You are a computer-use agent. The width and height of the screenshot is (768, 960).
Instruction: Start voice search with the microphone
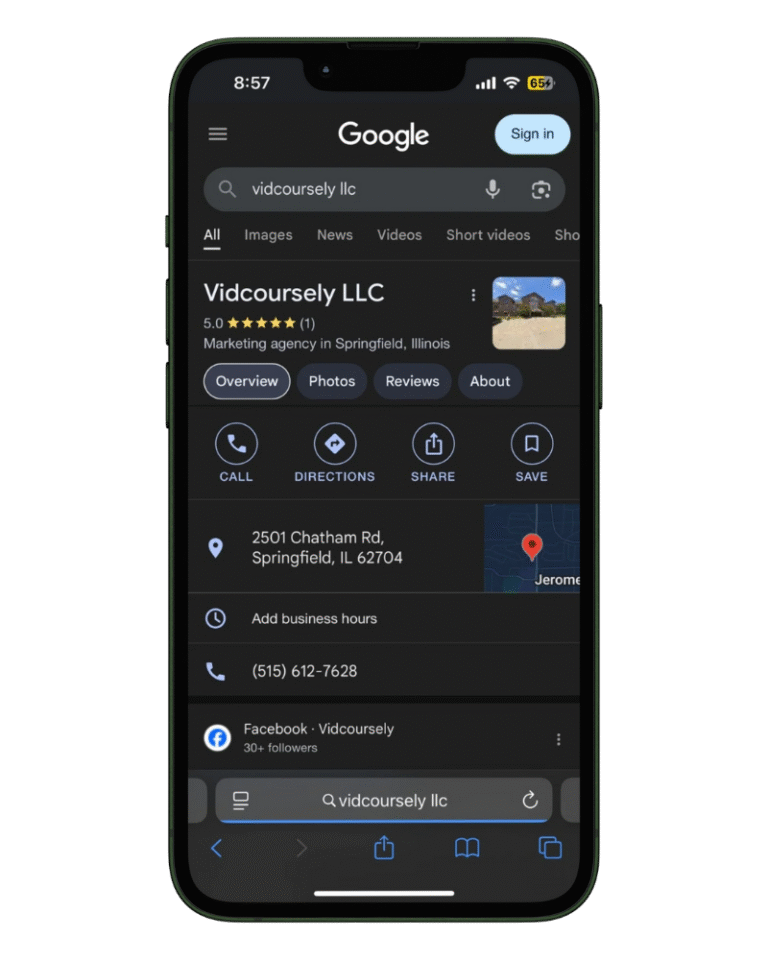[x=492, y=189]
